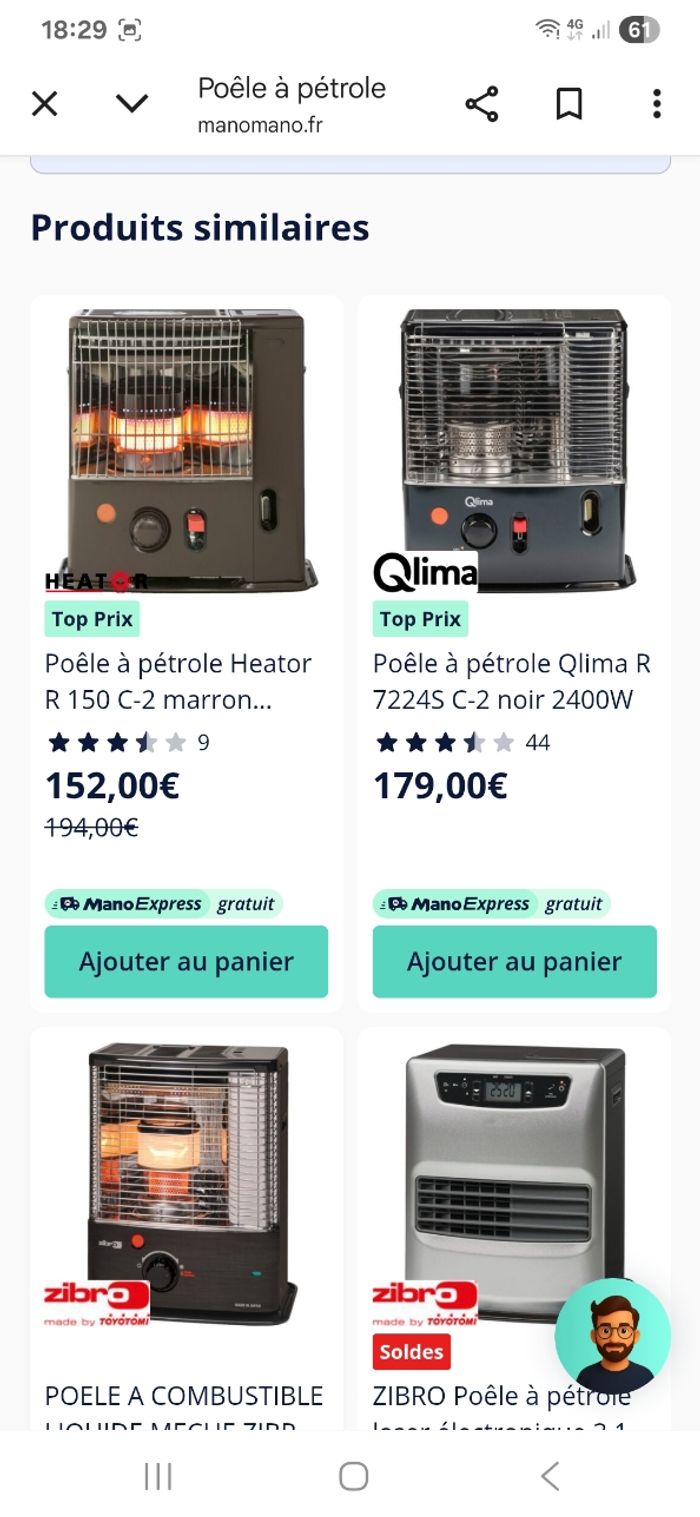Expand the page options chevron

pyautogui.click(x=132, y=104)
